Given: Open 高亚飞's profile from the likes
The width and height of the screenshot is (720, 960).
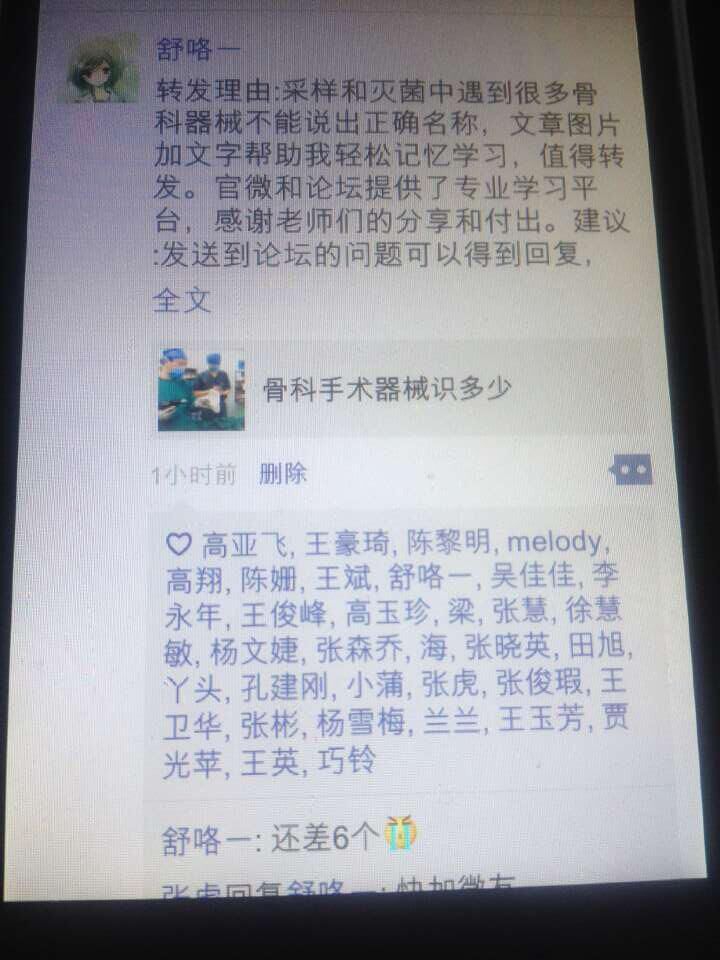Looking at the screenshot, I should point(244,544).
